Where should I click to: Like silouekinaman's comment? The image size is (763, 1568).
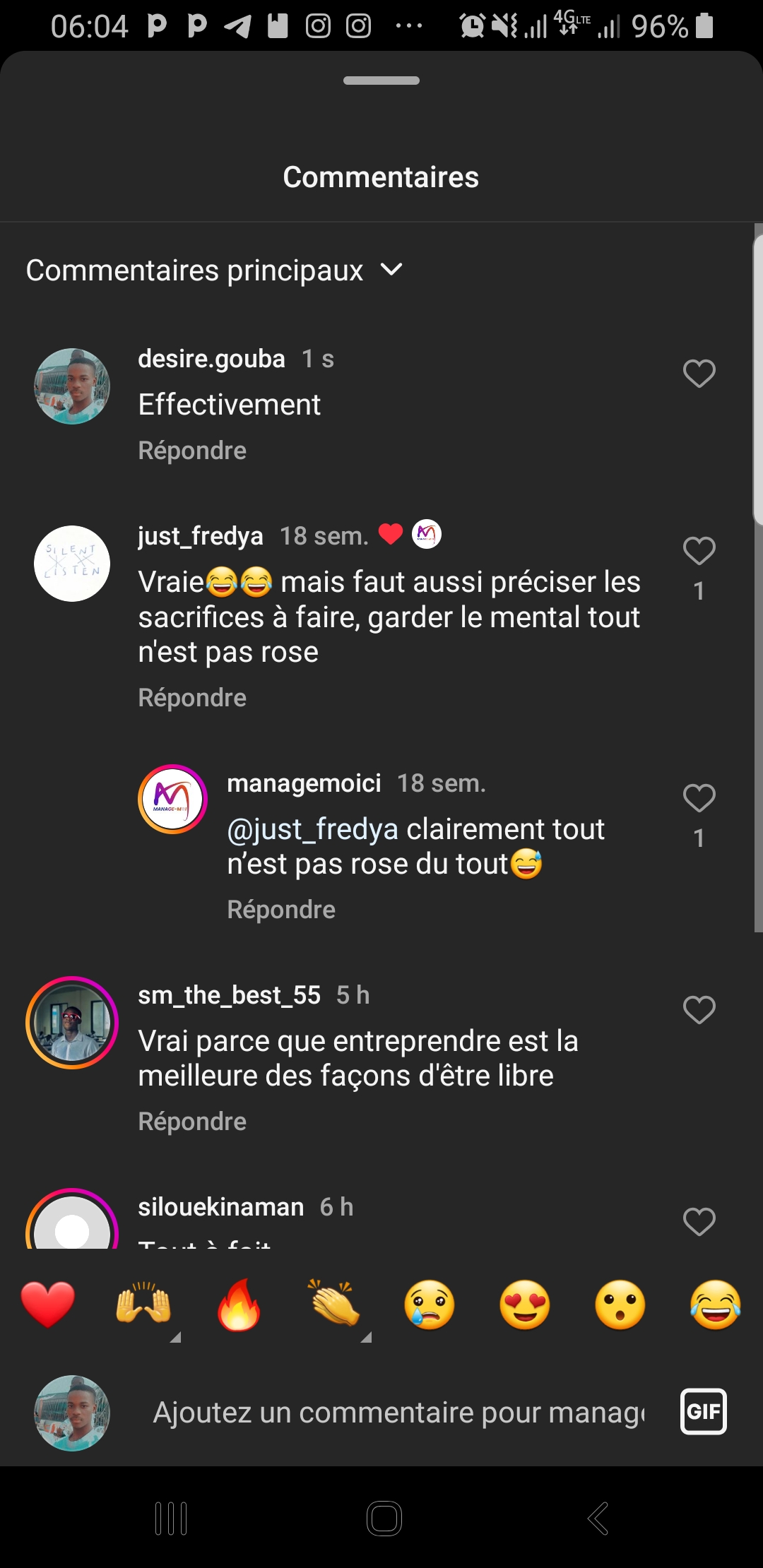(699, 1222)
